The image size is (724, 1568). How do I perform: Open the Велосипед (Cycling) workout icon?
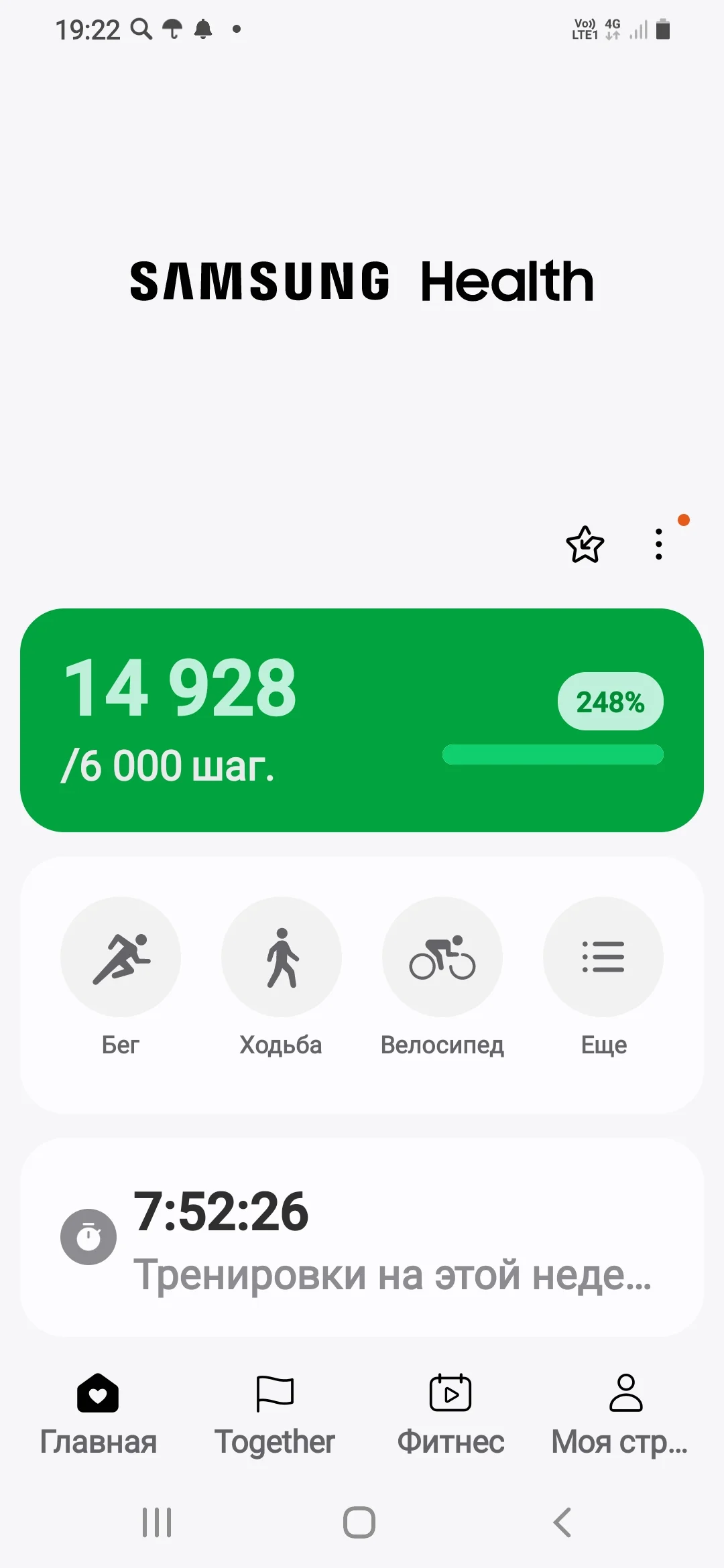tap(442, 957)
